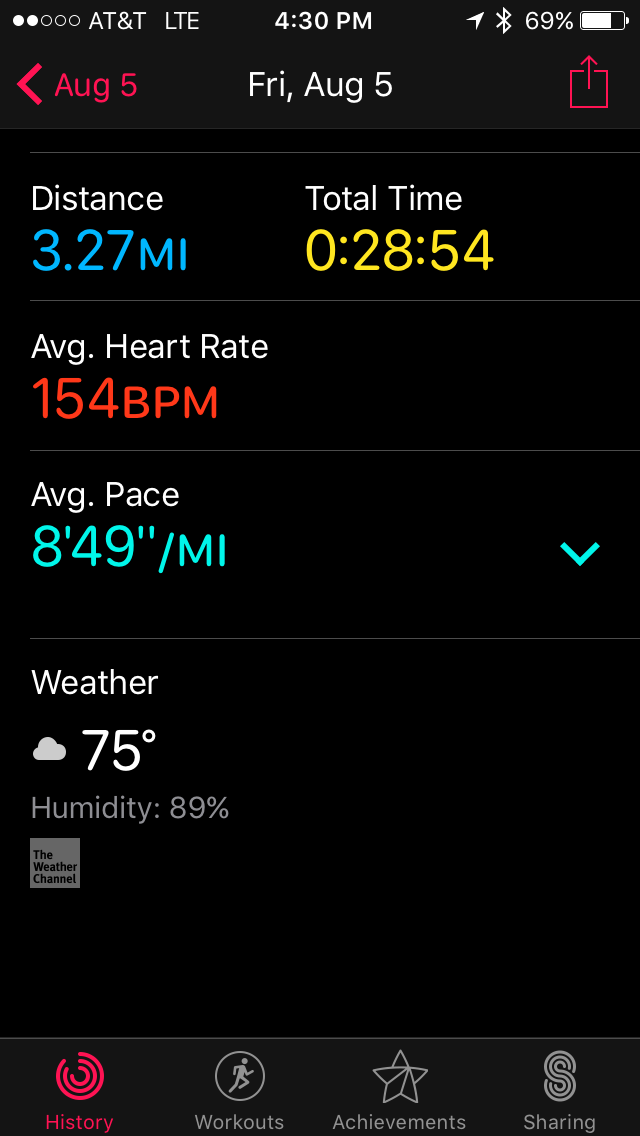Viewport: 640px width, 1136px height.
Task: Go back to Aug 5 summary
Action: pos(76,85)
